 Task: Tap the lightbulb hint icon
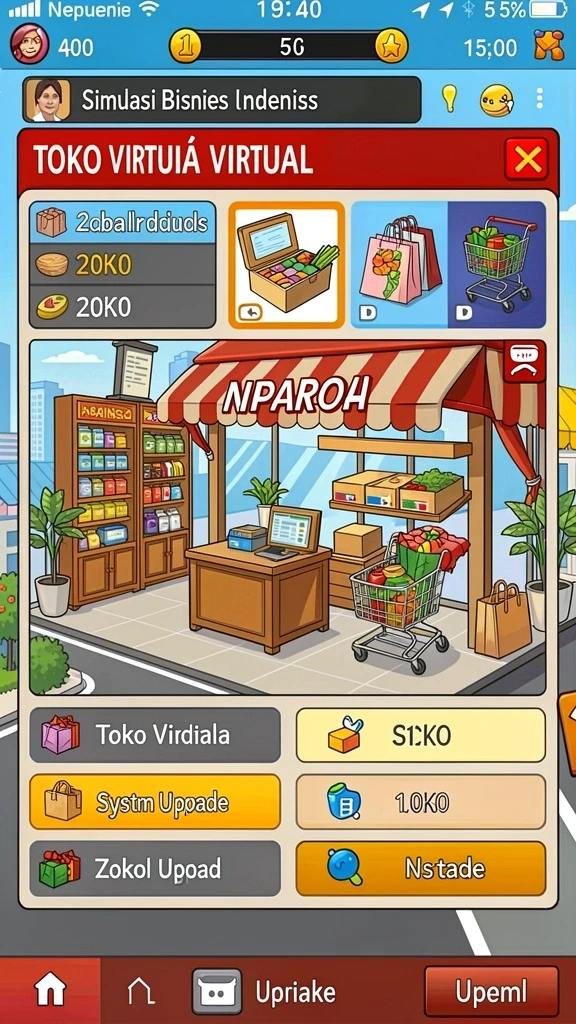pyautogui.click(x=449, y=99)
